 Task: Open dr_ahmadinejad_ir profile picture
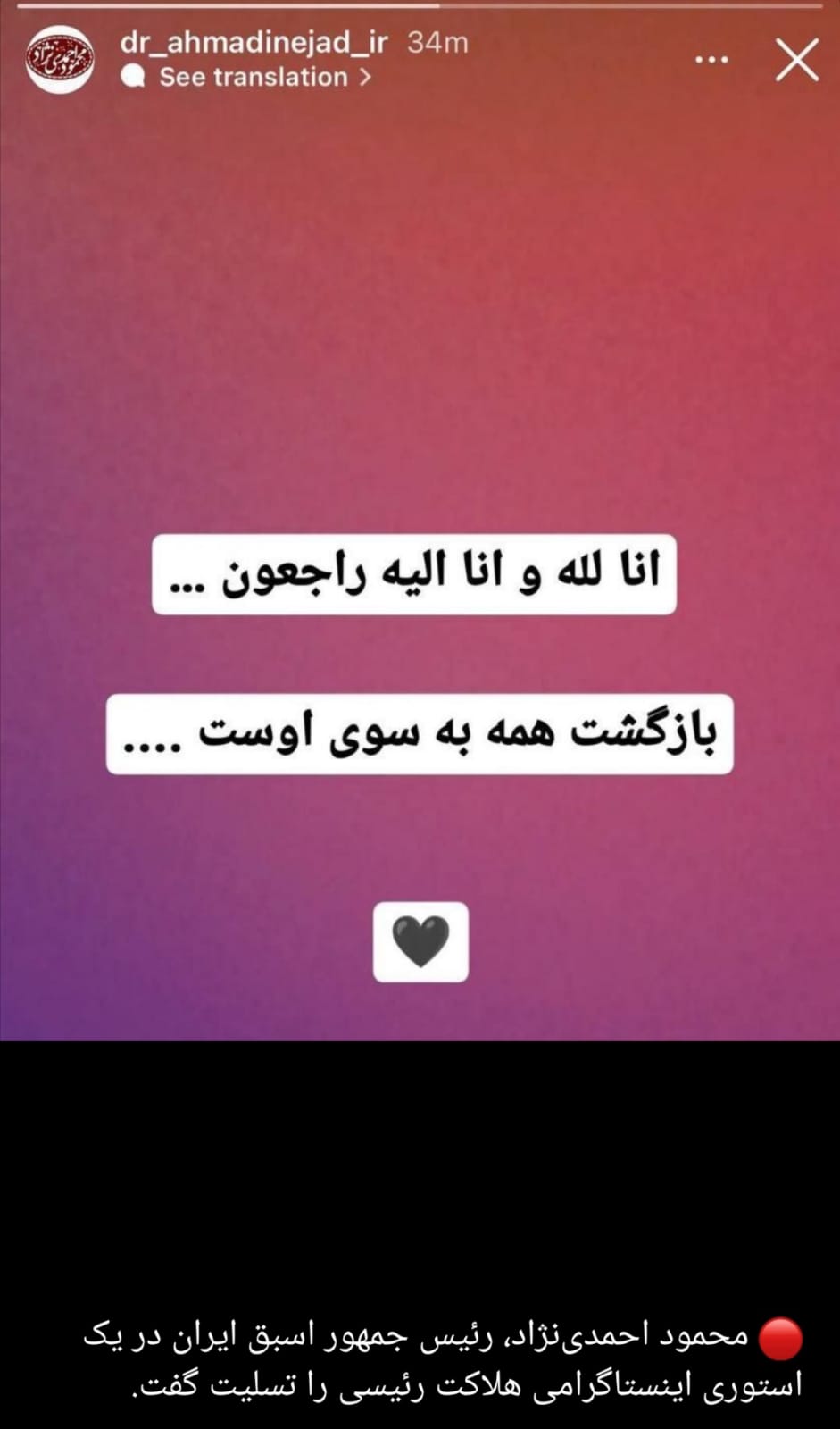click(60, 59)
